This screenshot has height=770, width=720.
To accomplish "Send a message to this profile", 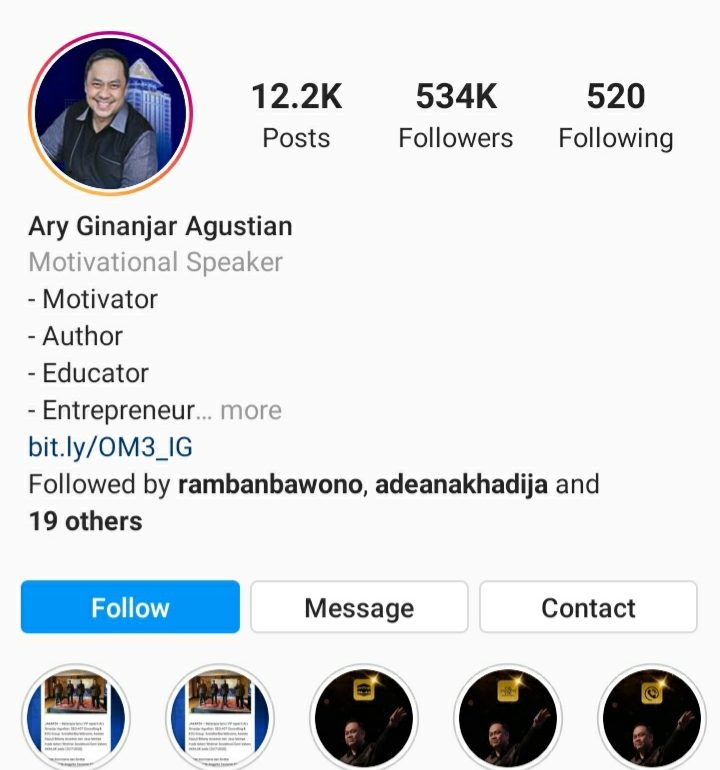I will (x=359, y=607).
